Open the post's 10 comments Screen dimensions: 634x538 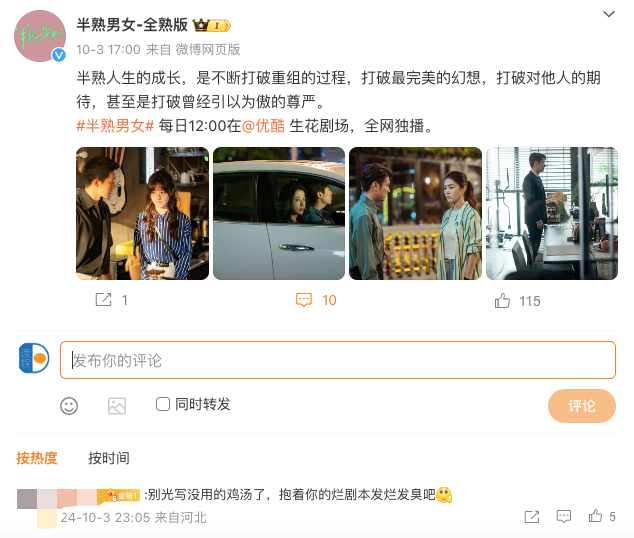pyautogui.click(x=316, y=300)
